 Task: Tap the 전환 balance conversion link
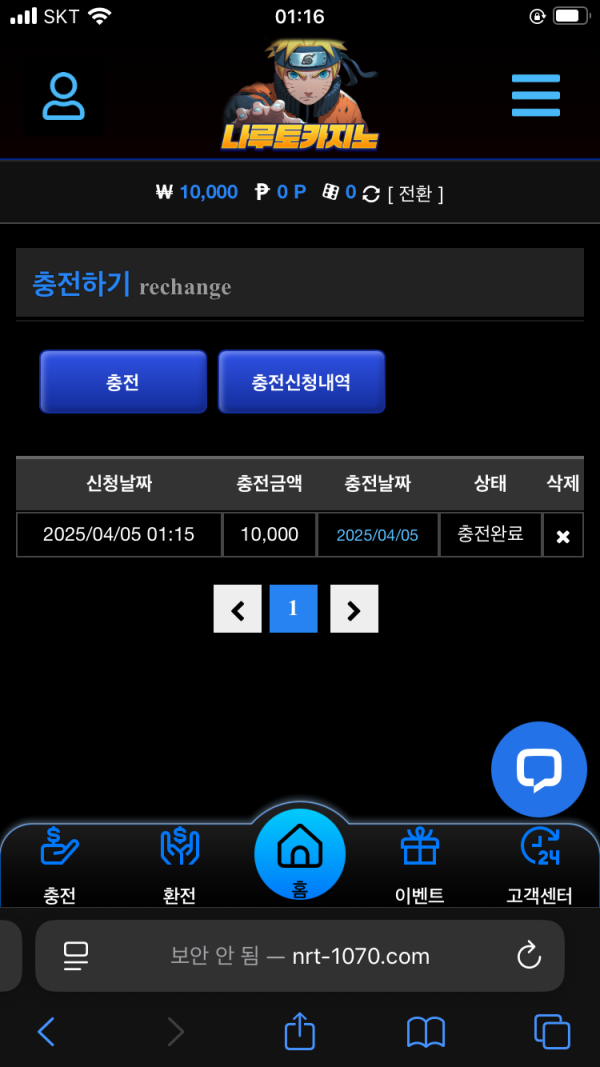(415, 193)
